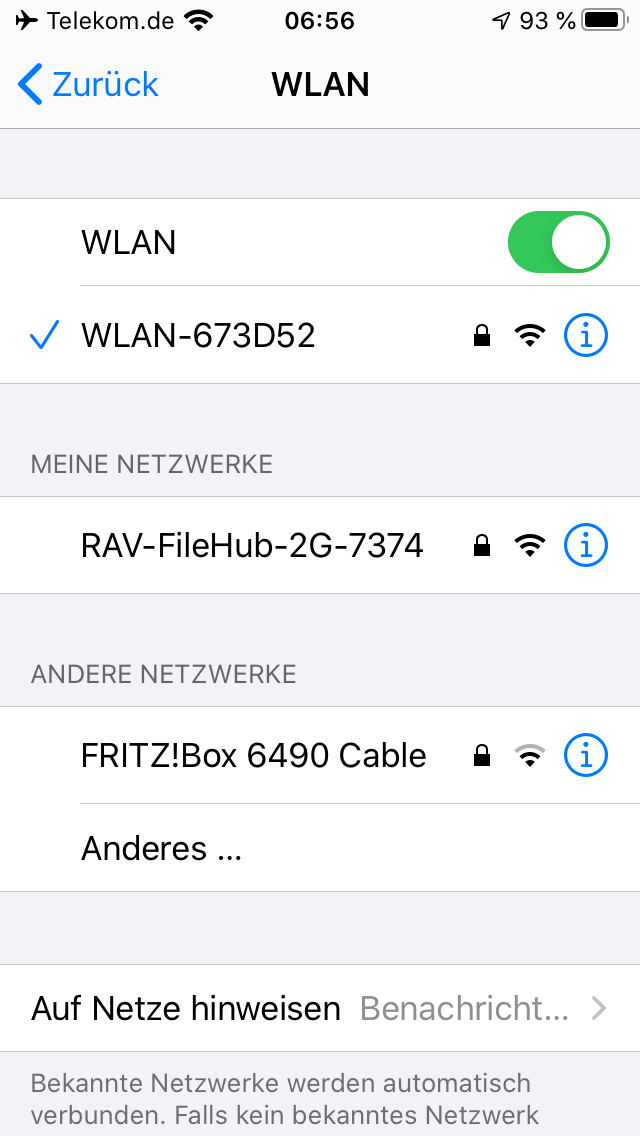Join the RAV-FileHub-2G-7374 network

tap(252, 545)
